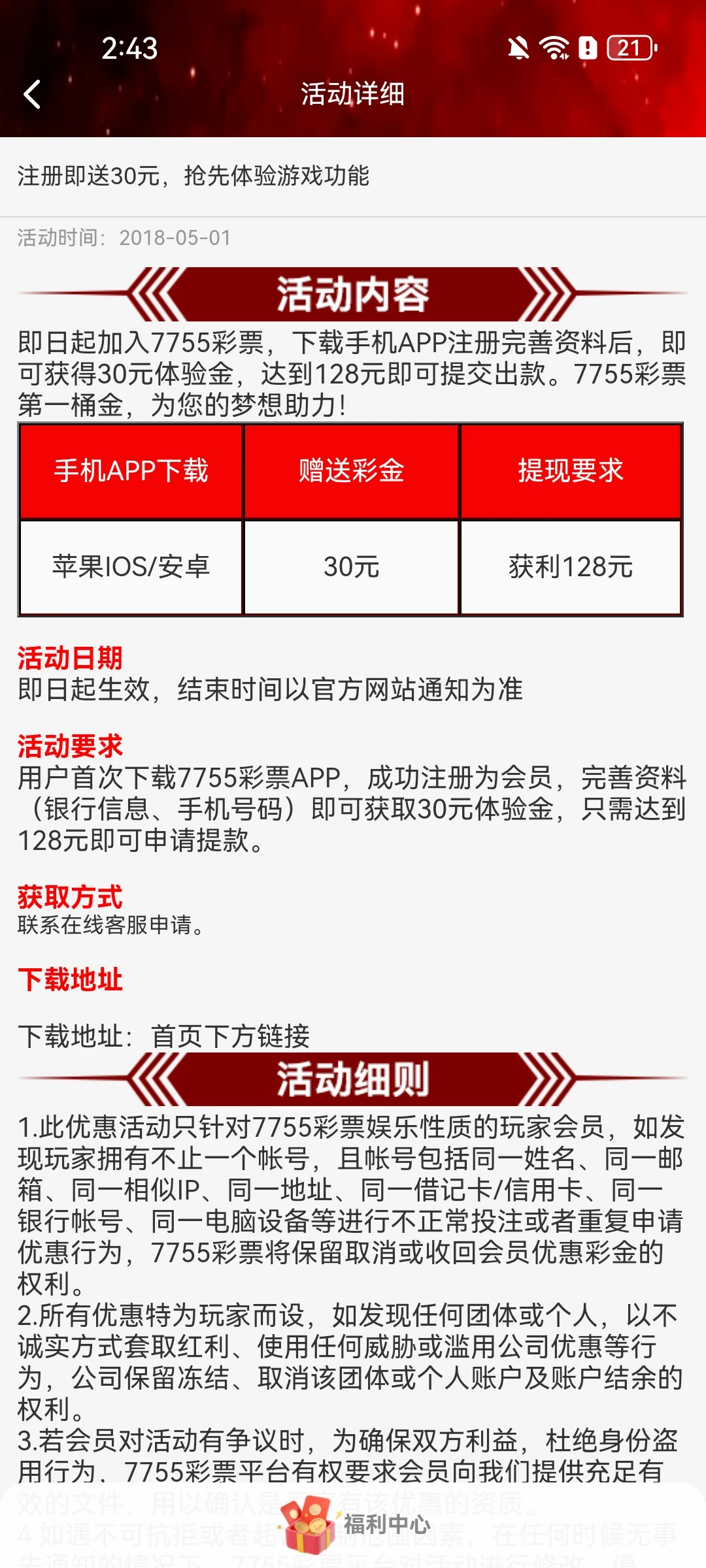Tap the battery alert icon in status bar

[x=587, y=48]
